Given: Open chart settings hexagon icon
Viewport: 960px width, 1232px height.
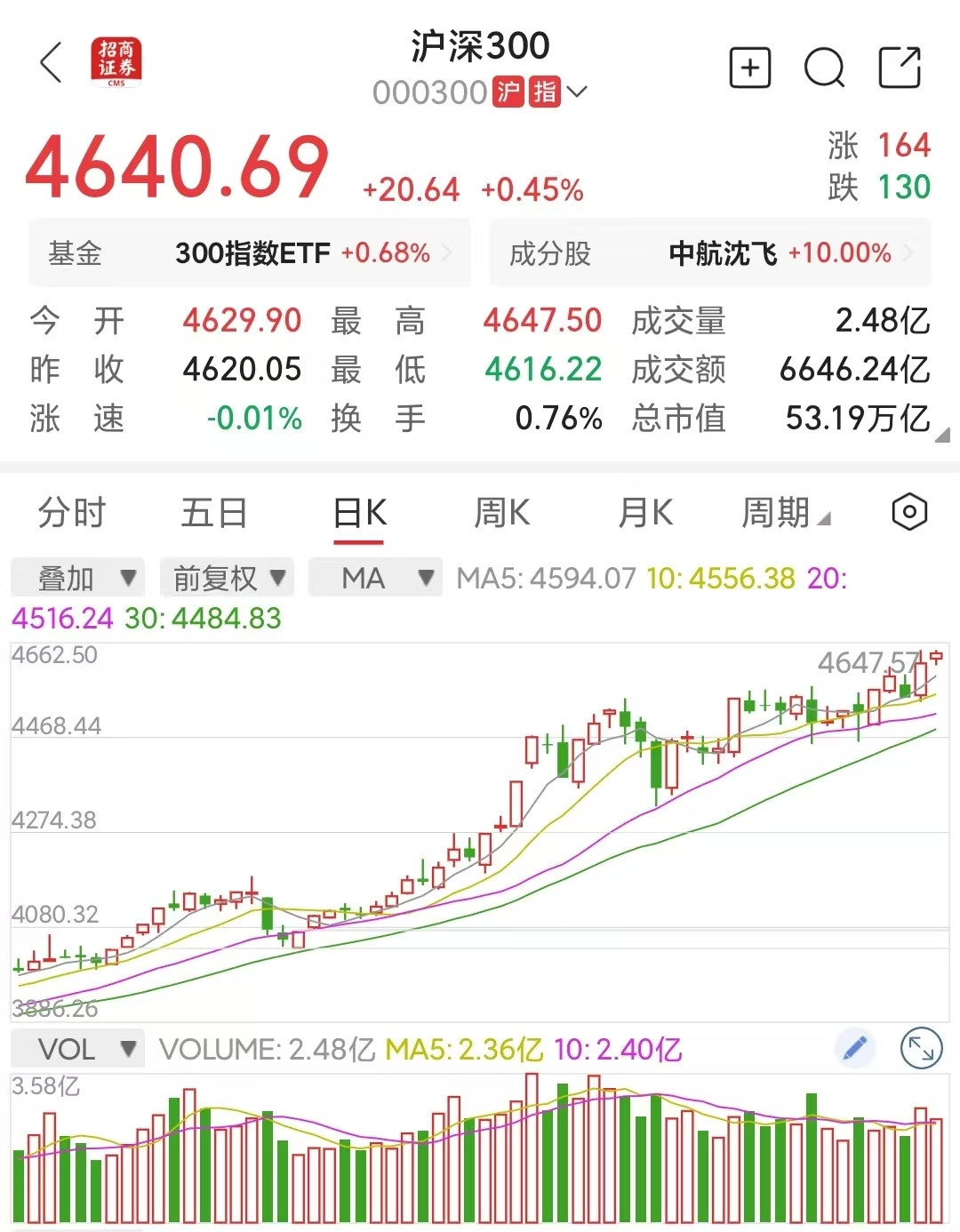Looking at the screenshot, I should click(908, 512).
